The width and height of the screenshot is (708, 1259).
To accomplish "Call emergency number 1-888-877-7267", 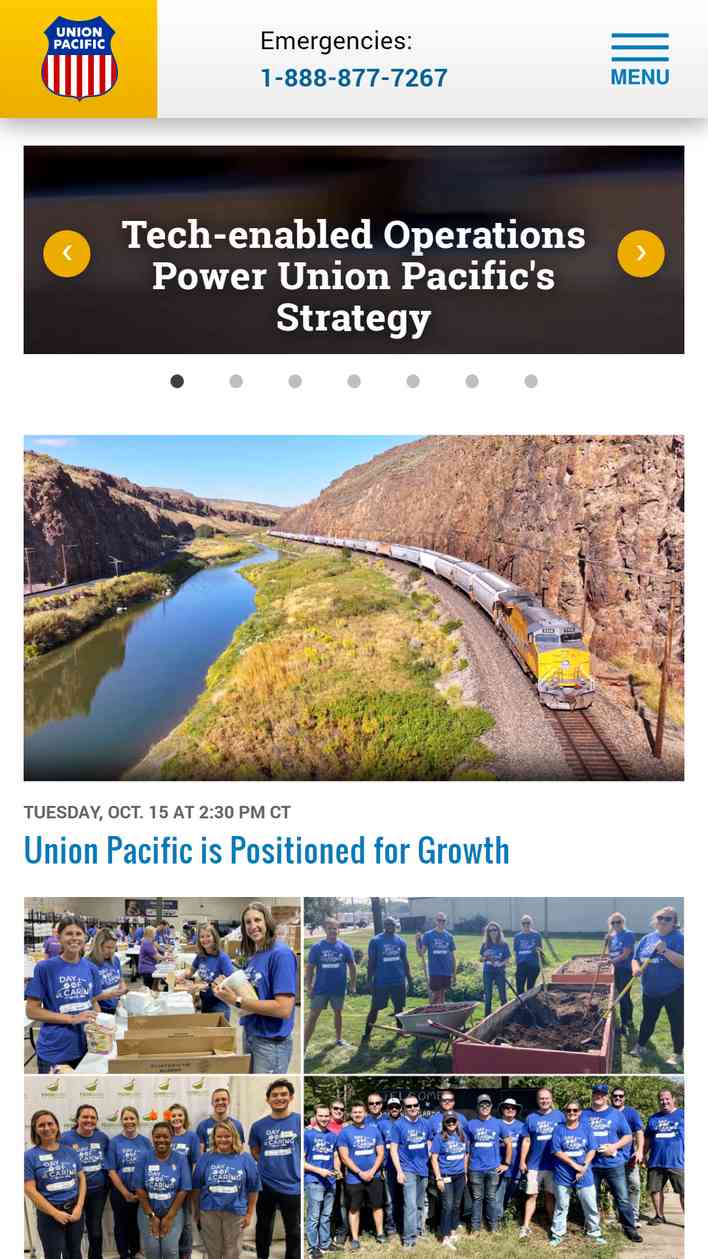I will tap(354, 78).
